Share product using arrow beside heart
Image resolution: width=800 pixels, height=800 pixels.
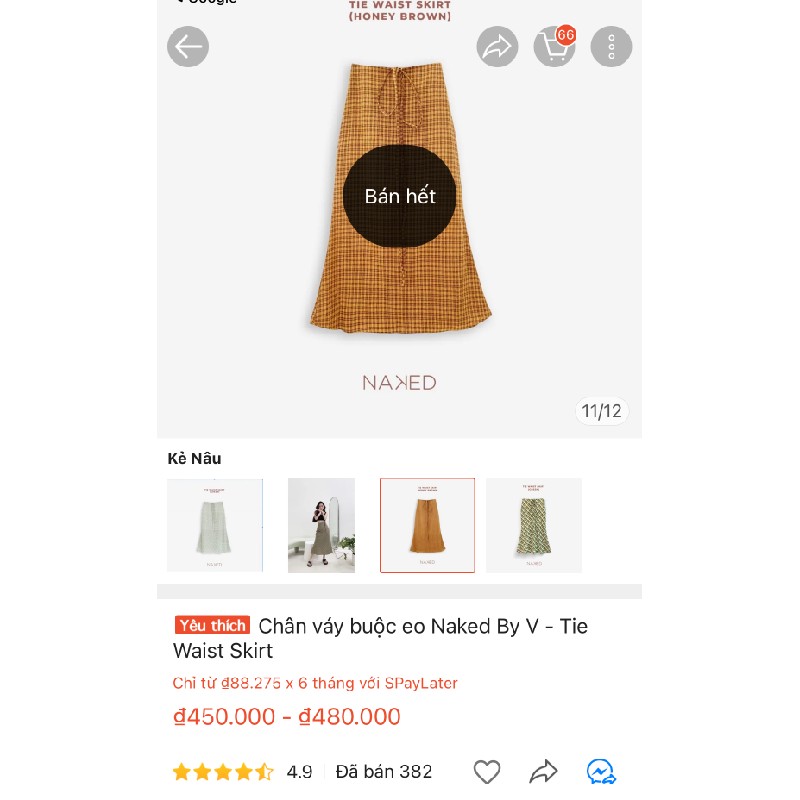click(x=543, y=772)
